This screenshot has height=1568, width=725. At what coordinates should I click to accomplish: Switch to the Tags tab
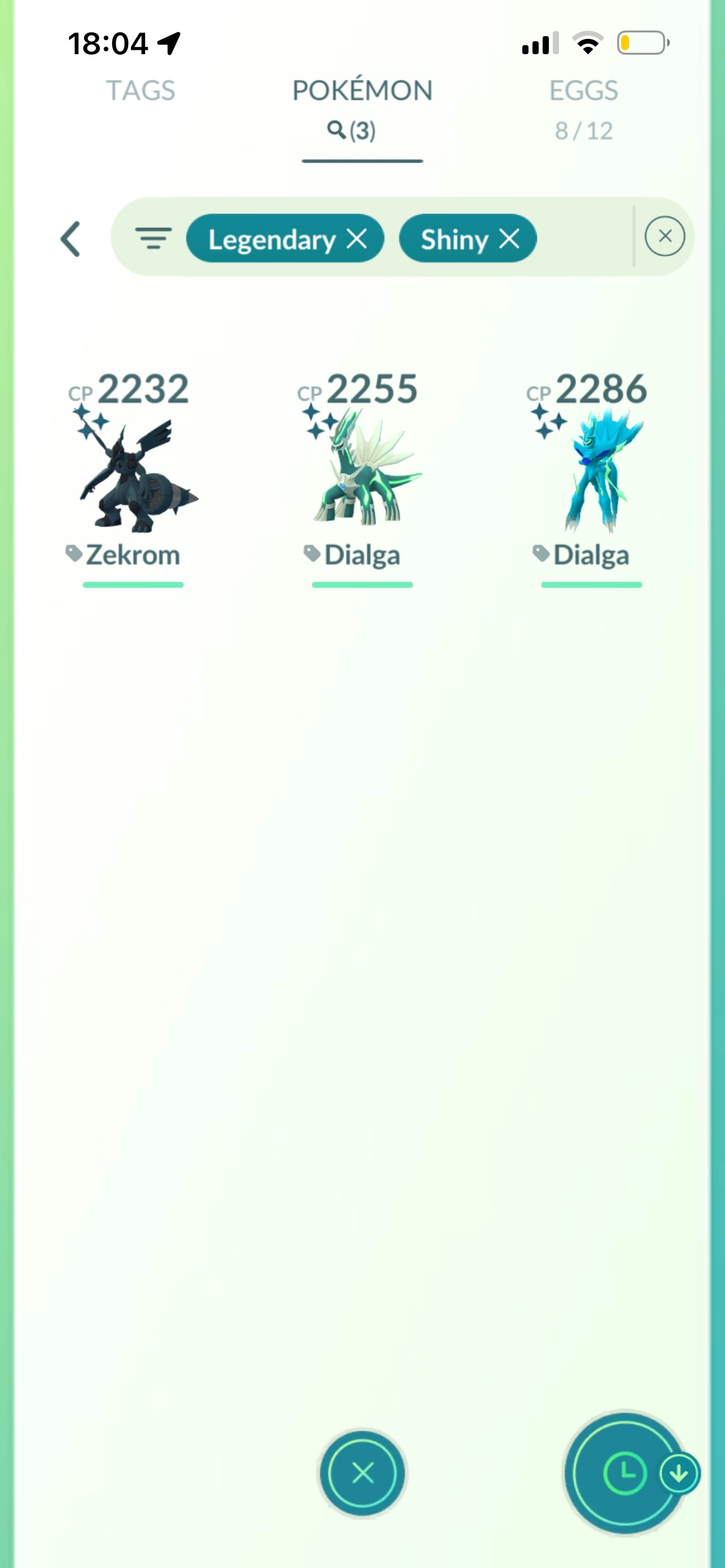tap(141, 91)
